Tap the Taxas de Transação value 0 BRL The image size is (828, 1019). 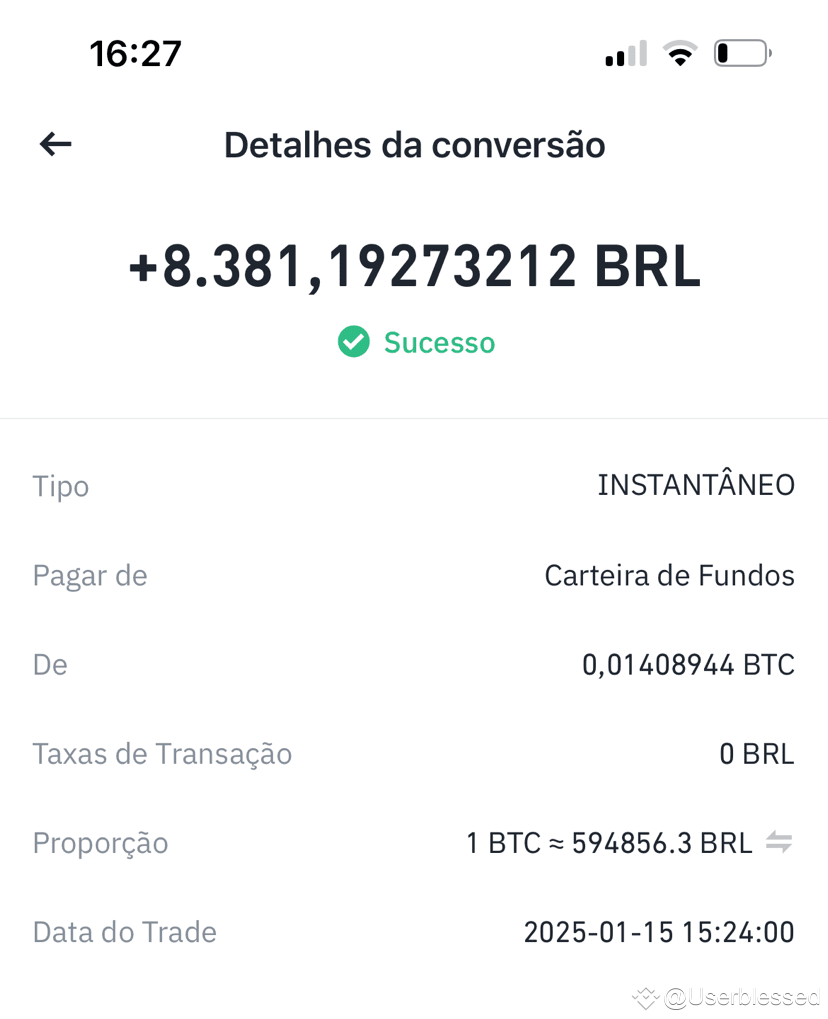pyautogui.click(x=756, y=753)
